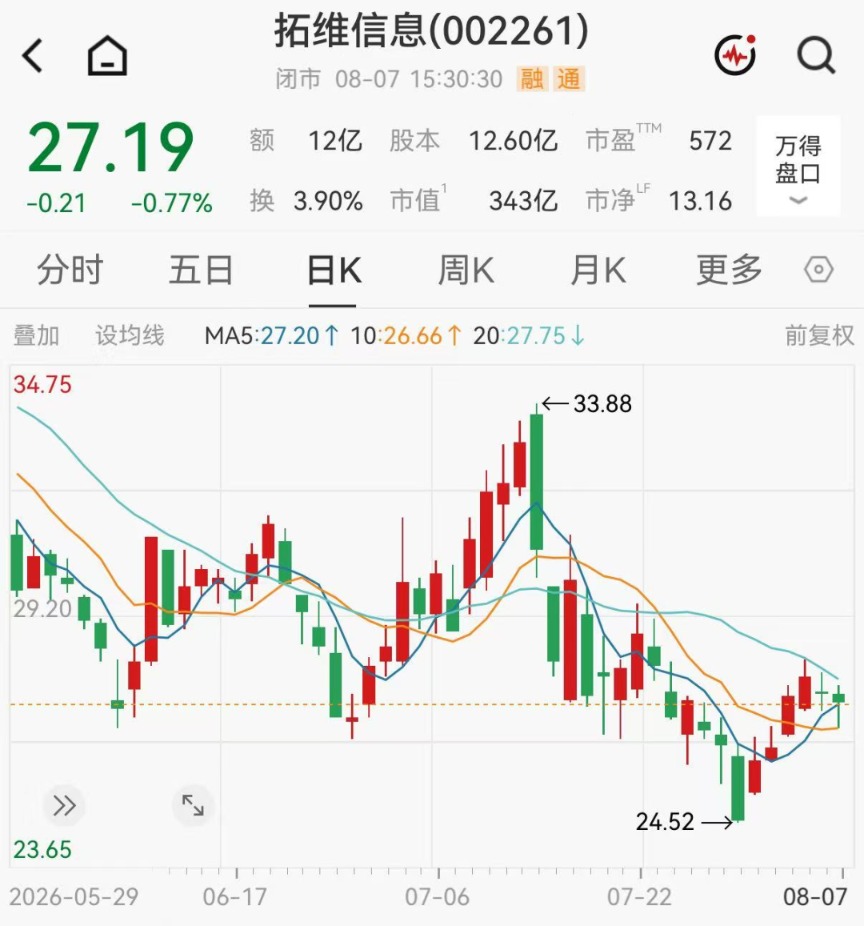Open chart settings hexagon icon
Image resolution: width=864 pixels, height=926 pixels.
tap(819, 270)
